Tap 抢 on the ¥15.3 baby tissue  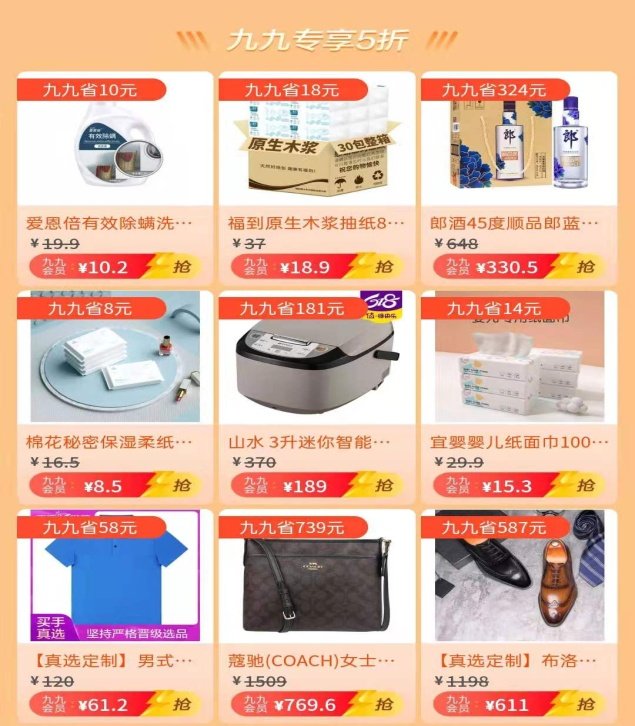(x=585, y=486)
